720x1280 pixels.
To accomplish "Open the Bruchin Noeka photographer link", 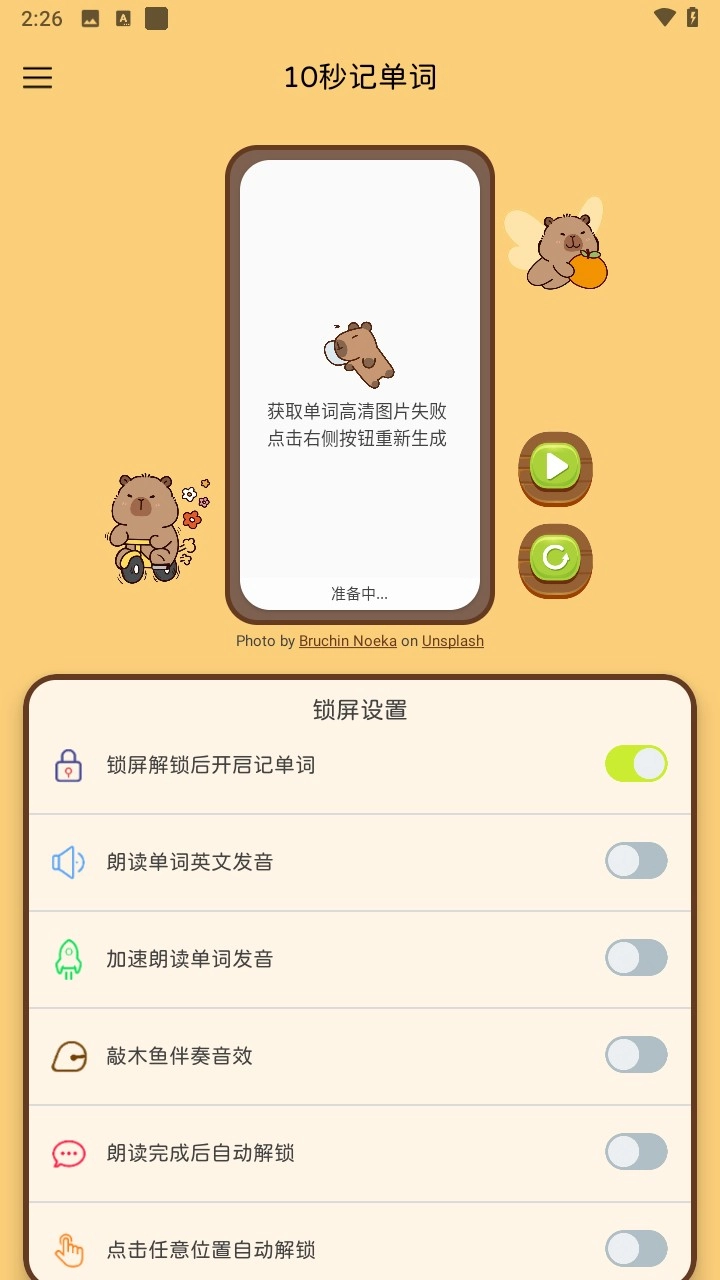I will tap(347, 641).
